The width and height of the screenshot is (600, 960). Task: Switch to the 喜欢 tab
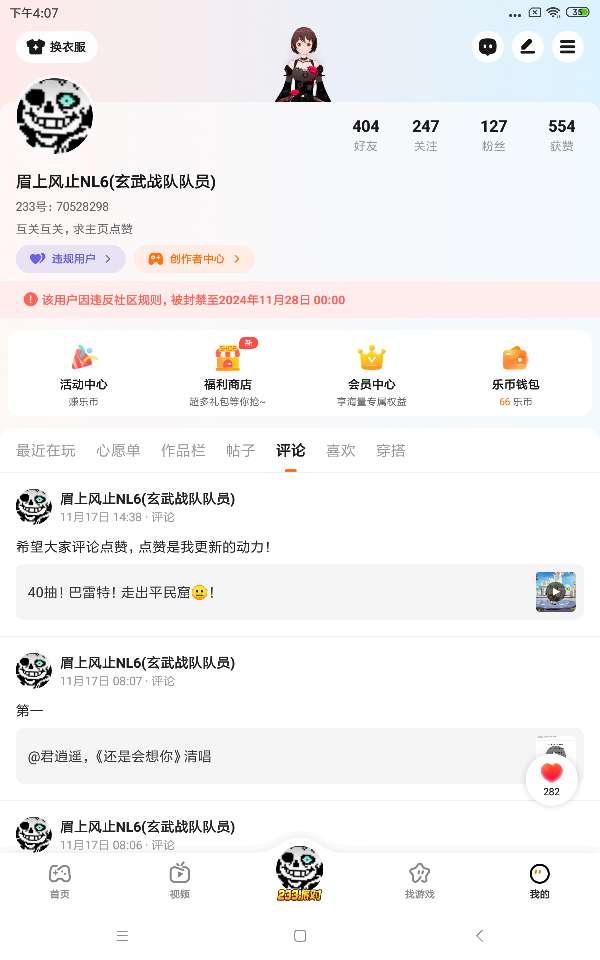[341, 451]
